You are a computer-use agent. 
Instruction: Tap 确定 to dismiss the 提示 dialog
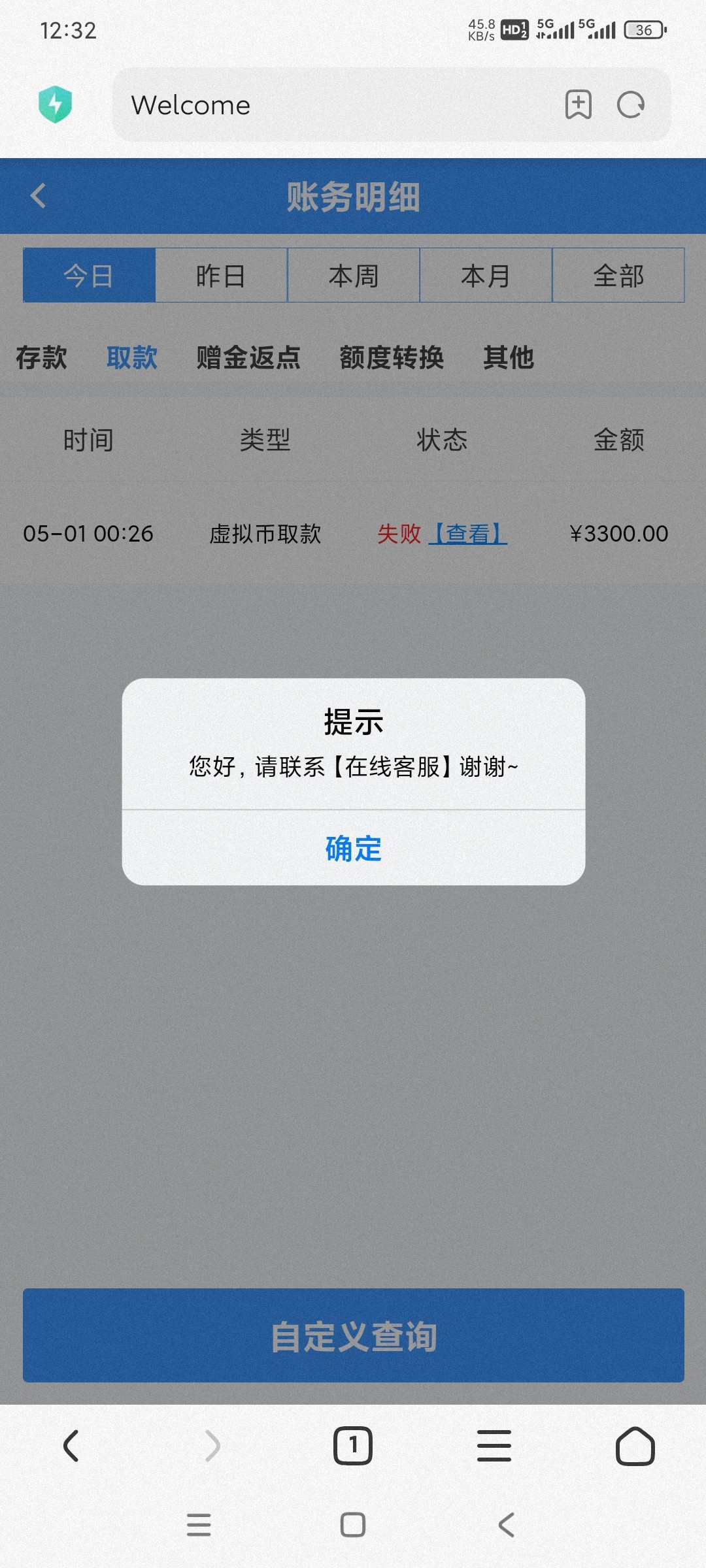pos(352,849)
